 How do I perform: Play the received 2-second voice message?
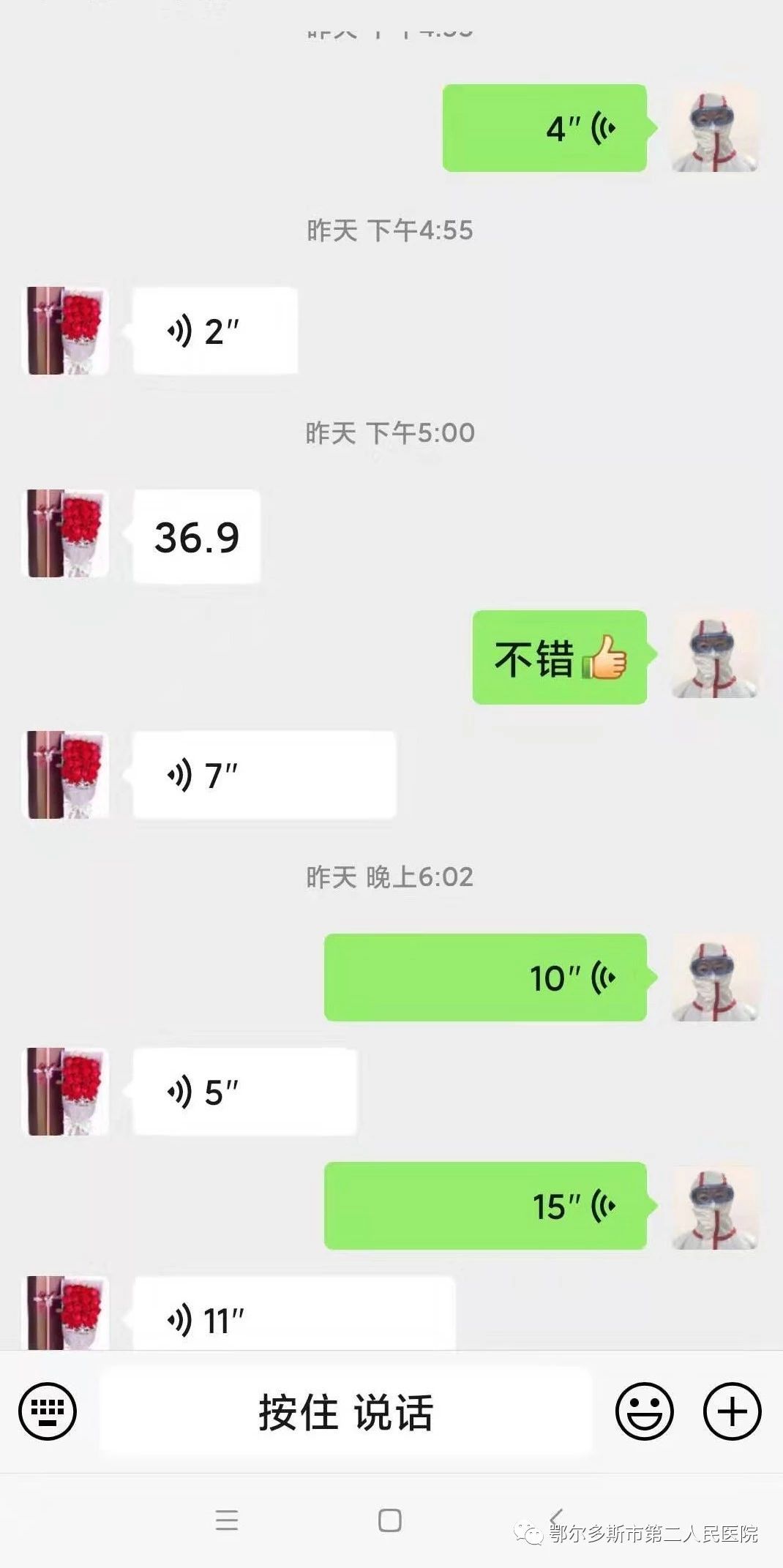[x=215, y=331]
